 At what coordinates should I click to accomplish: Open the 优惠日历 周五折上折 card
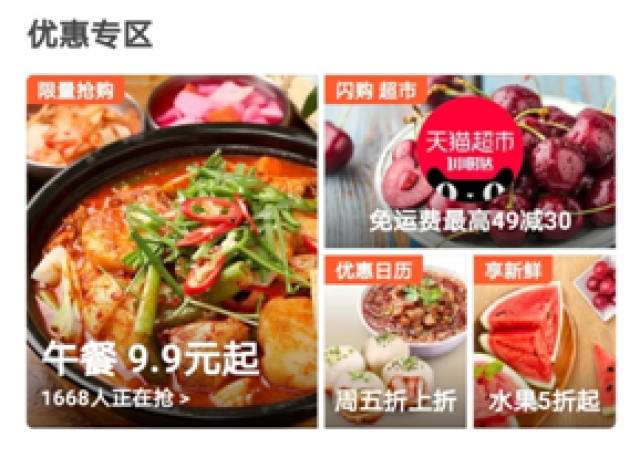[395, 342]
